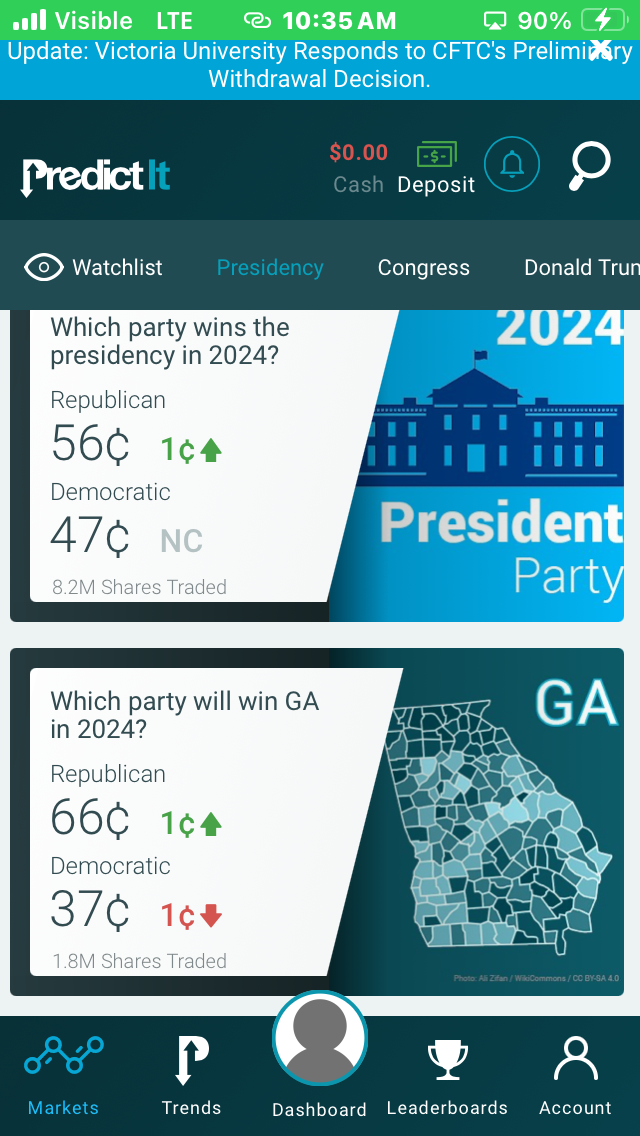Open the Dashboard

320,1060
